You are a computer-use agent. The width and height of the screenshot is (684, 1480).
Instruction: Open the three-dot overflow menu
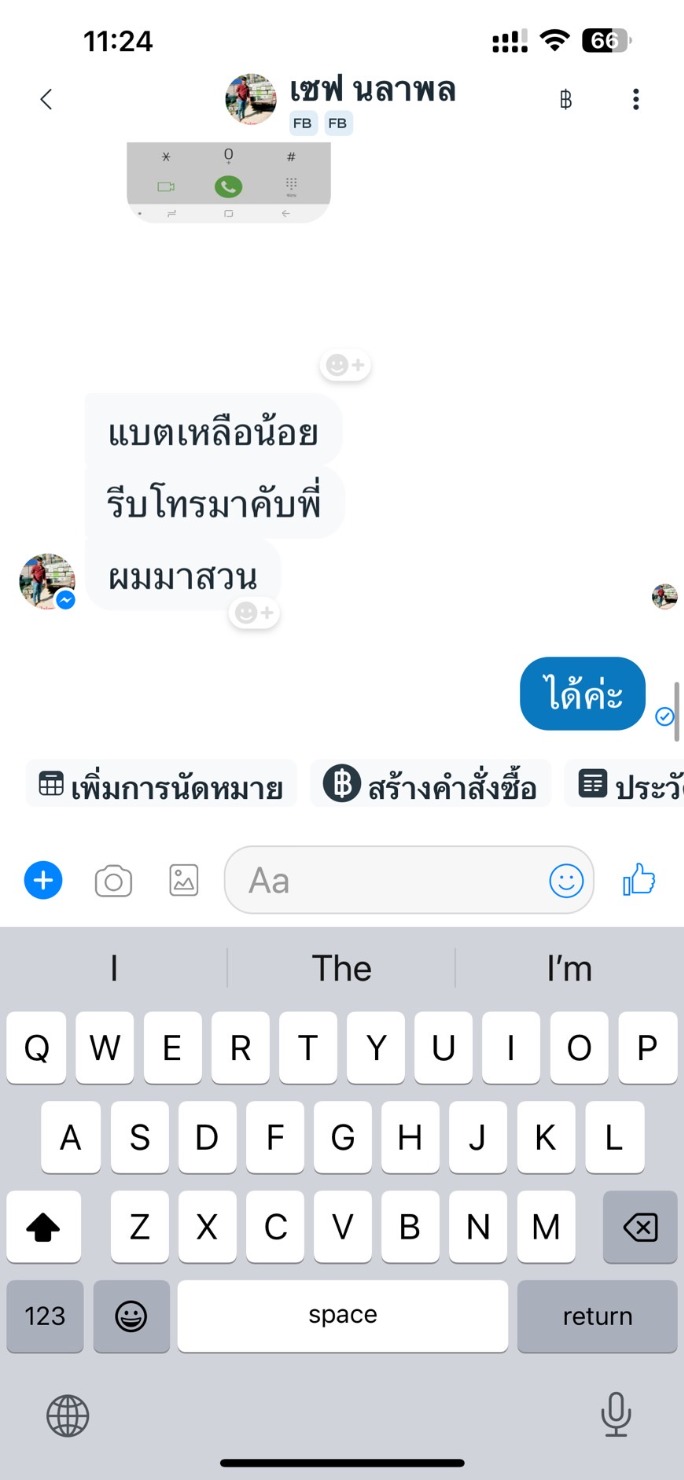[x=636, y=99]
